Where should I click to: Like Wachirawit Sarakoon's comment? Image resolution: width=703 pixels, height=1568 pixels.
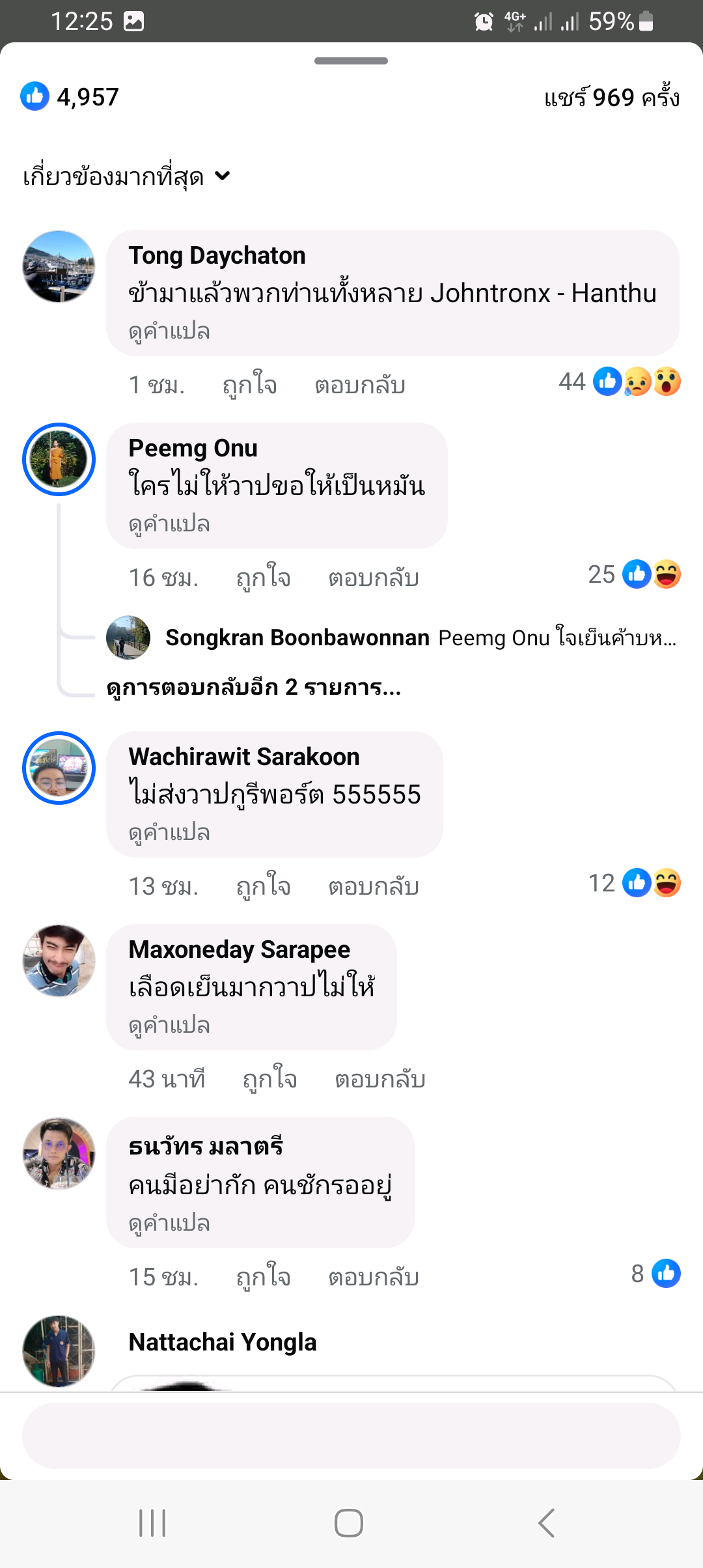[x=263, y=886]
